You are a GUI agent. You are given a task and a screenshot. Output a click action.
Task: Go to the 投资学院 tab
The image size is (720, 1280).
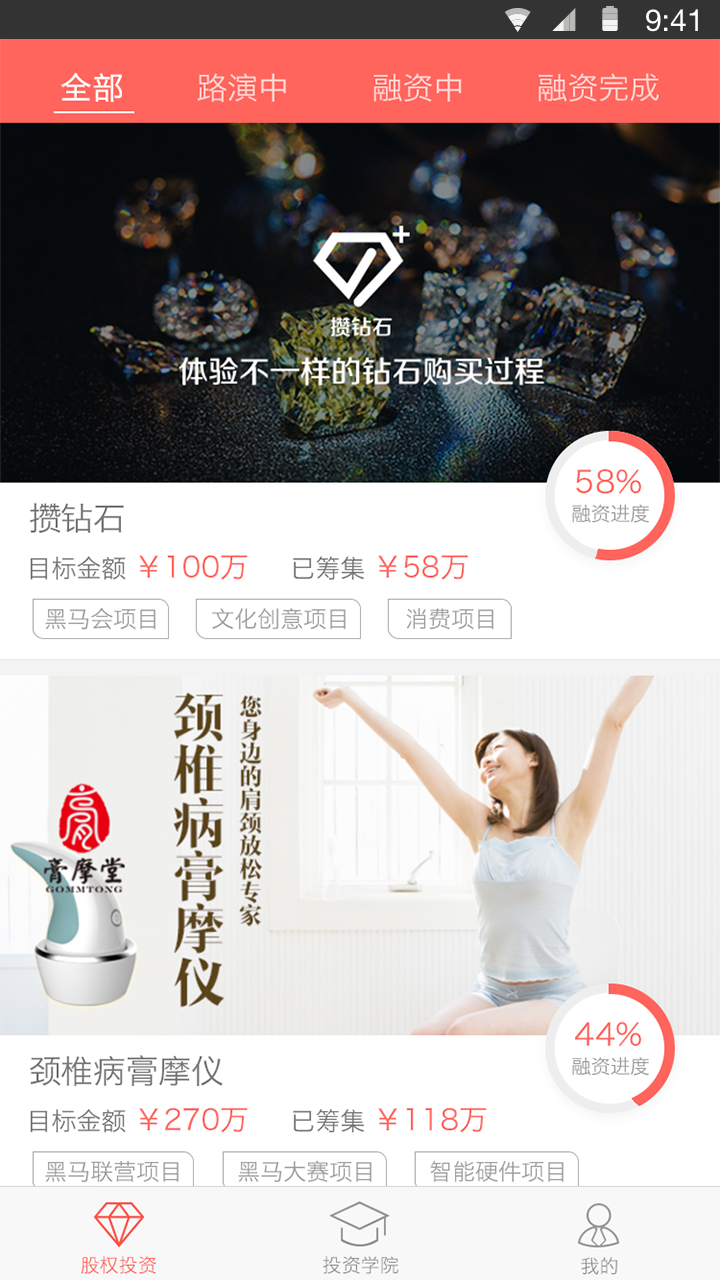point(360,1236)
